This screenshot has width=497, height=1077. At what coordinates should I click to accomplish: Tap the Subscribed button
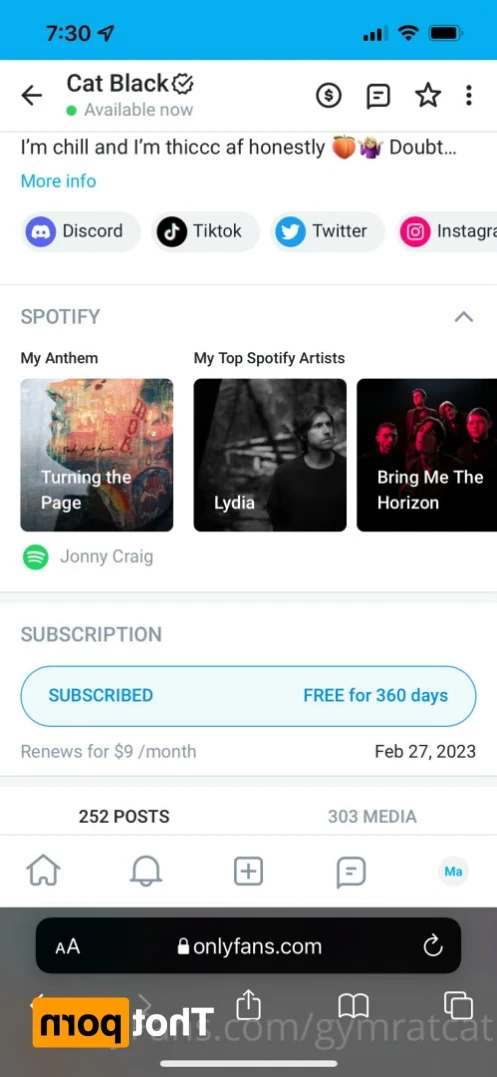tap(248, 696)
